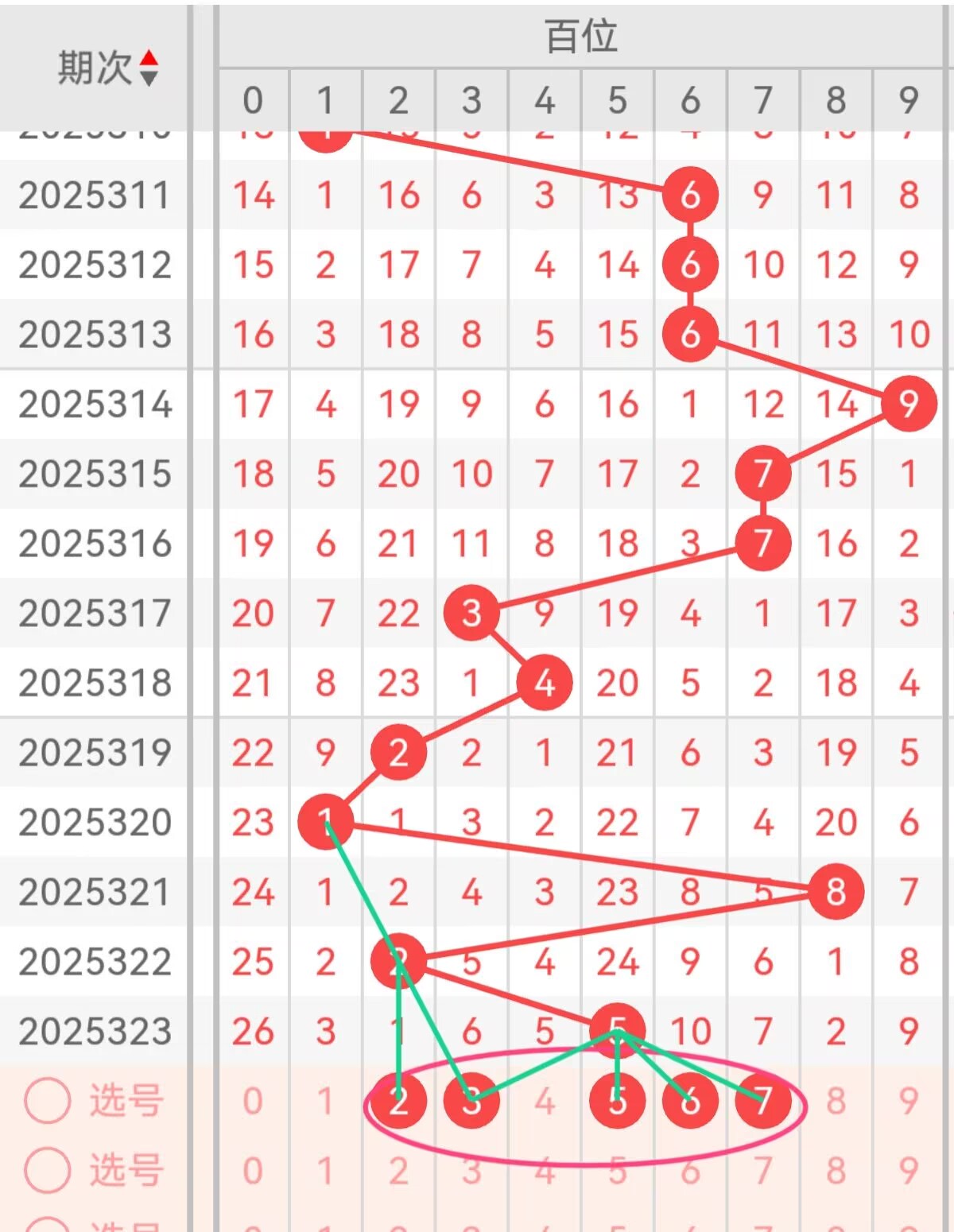This screenshot has width=954, height=1232.
Task: Select the circle beside the 选号 row with picks
Action: click(48, 1101)
